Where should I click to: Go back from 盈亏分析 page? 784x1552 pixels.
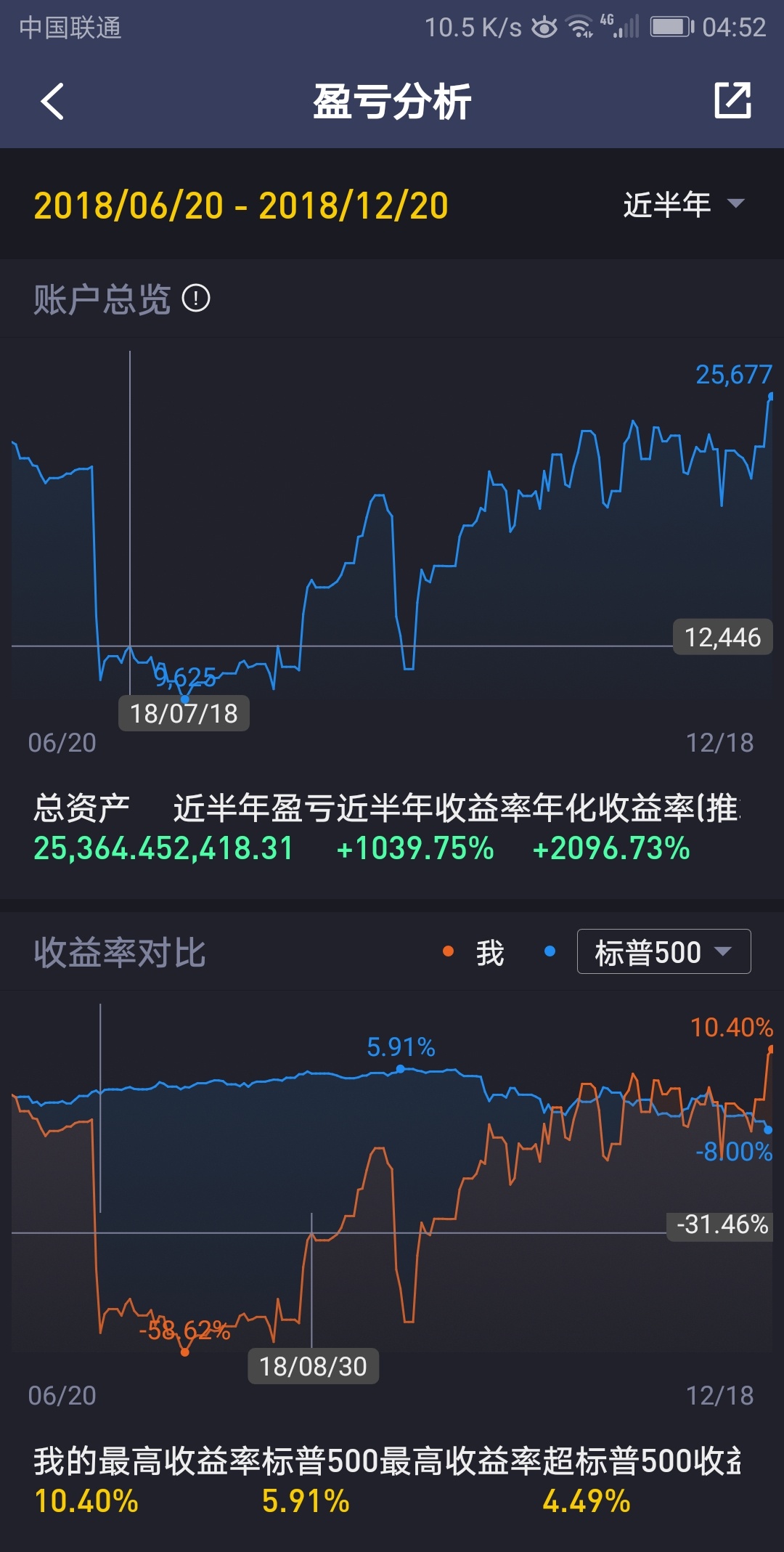[x=52, y=101]
